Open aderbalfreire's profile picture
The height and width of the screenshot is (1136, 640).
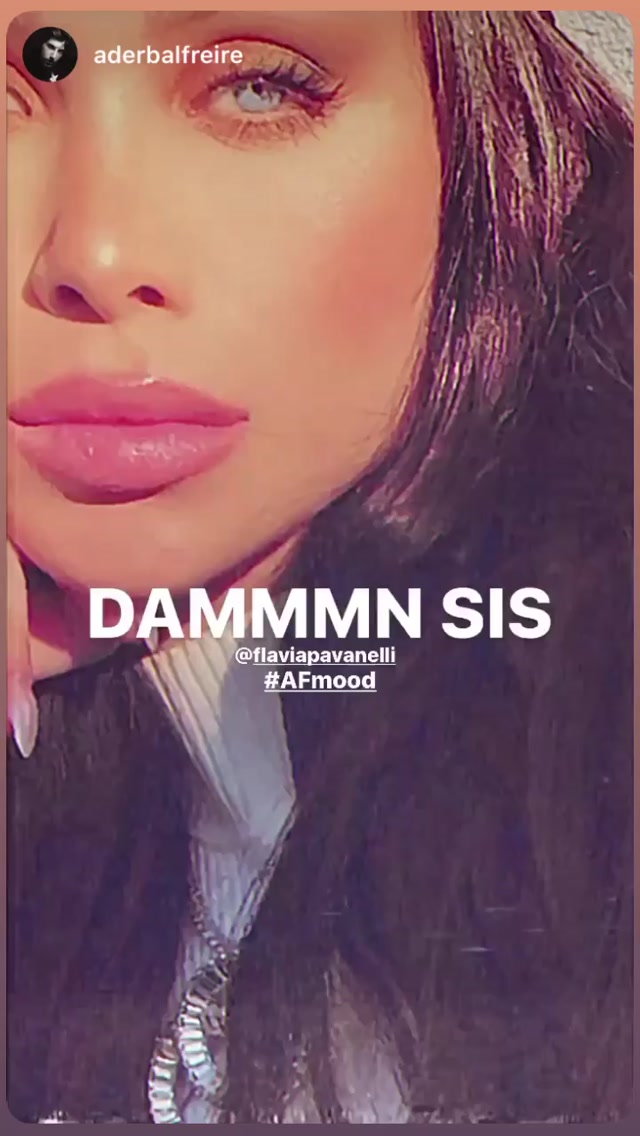tap(50, 54)
